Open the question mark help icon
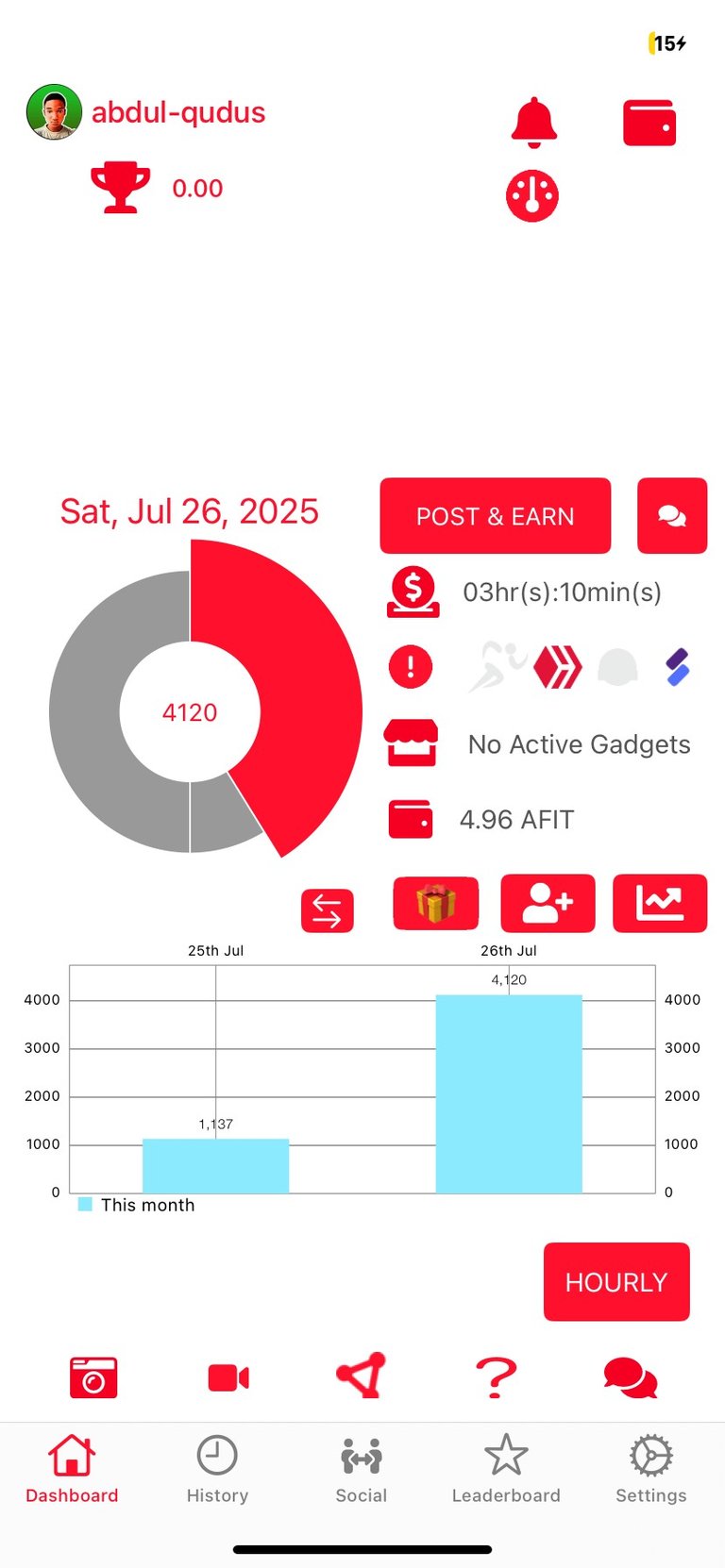This screenshot has height=1568, width=725. click(x=496, y=1377)
